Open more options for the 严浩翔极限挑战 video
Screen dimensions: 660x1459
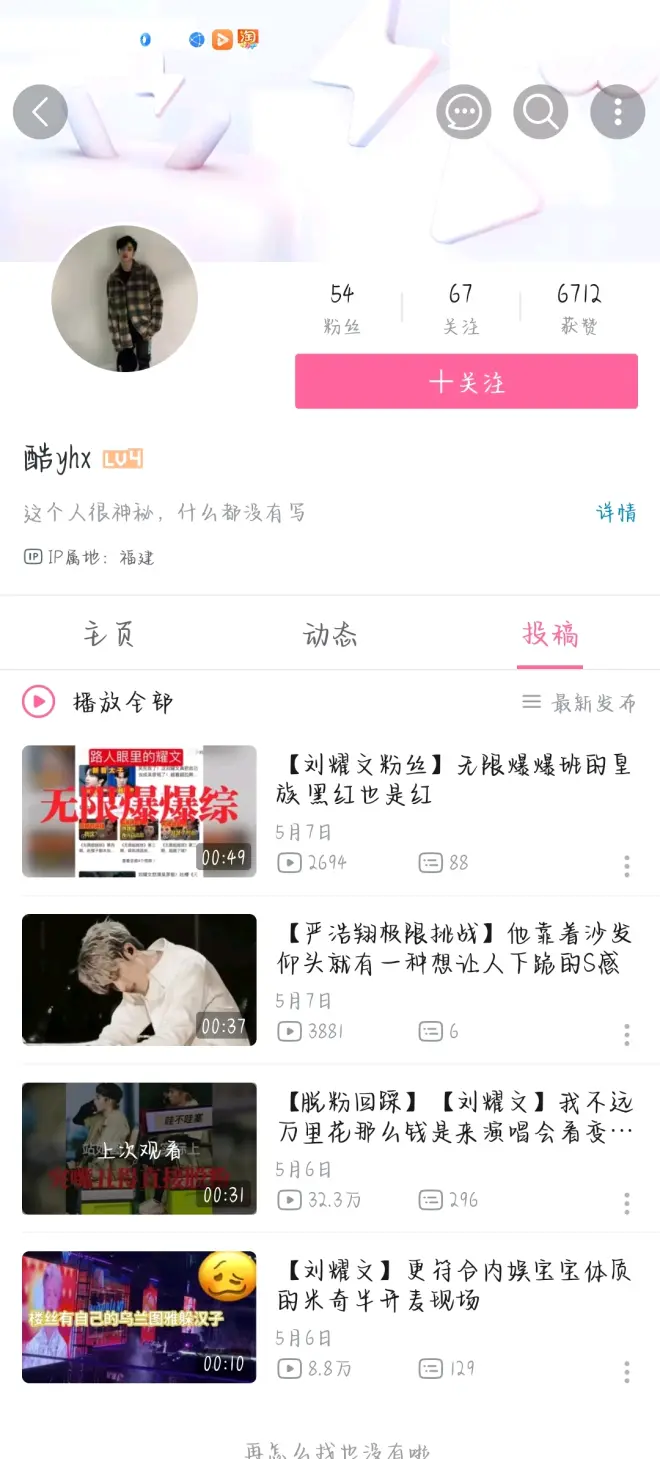pos(627,1033)
